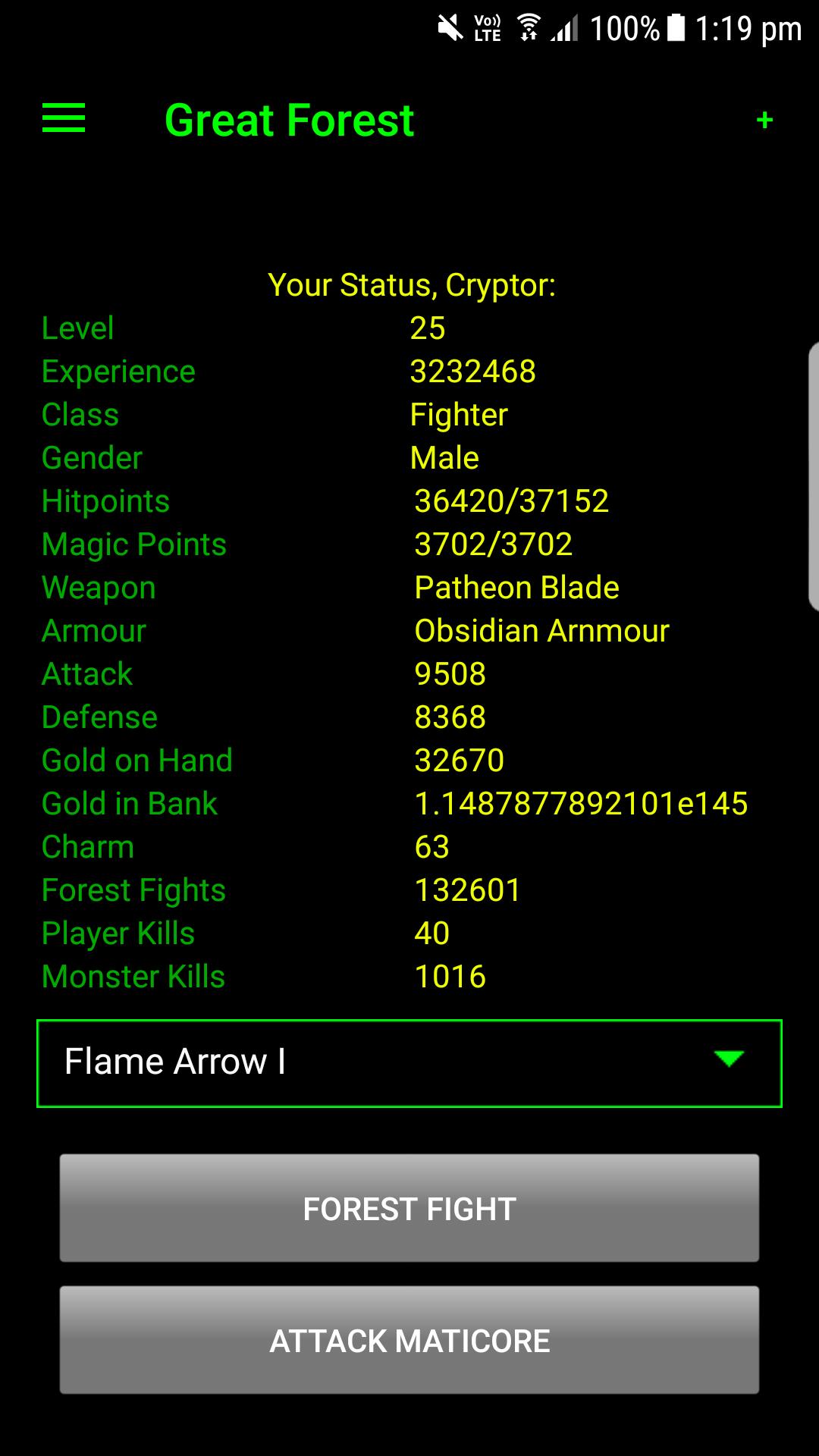Viewport: 819px width, 1456px height.
Task: Tap the weapon name Patheon Blade
Action: 516,587
